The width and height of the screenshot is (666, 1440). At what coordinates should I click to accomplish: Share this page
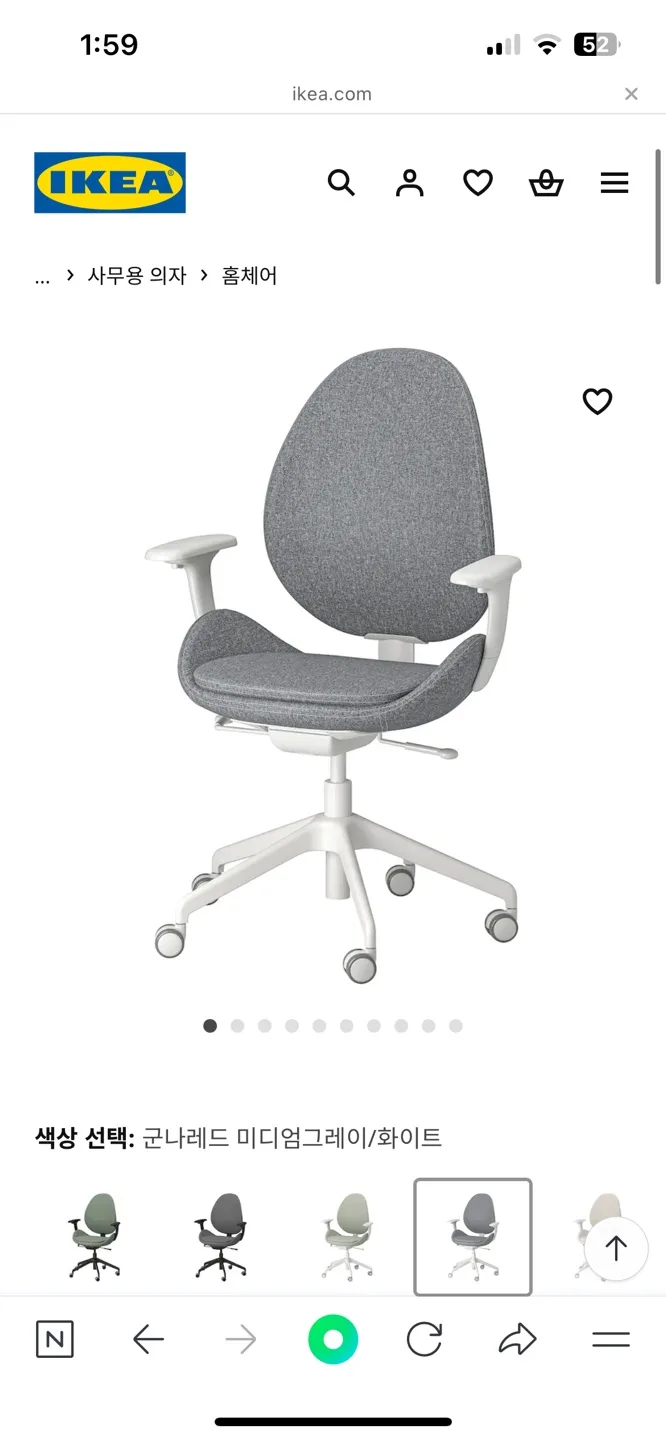pos(517,1339)
